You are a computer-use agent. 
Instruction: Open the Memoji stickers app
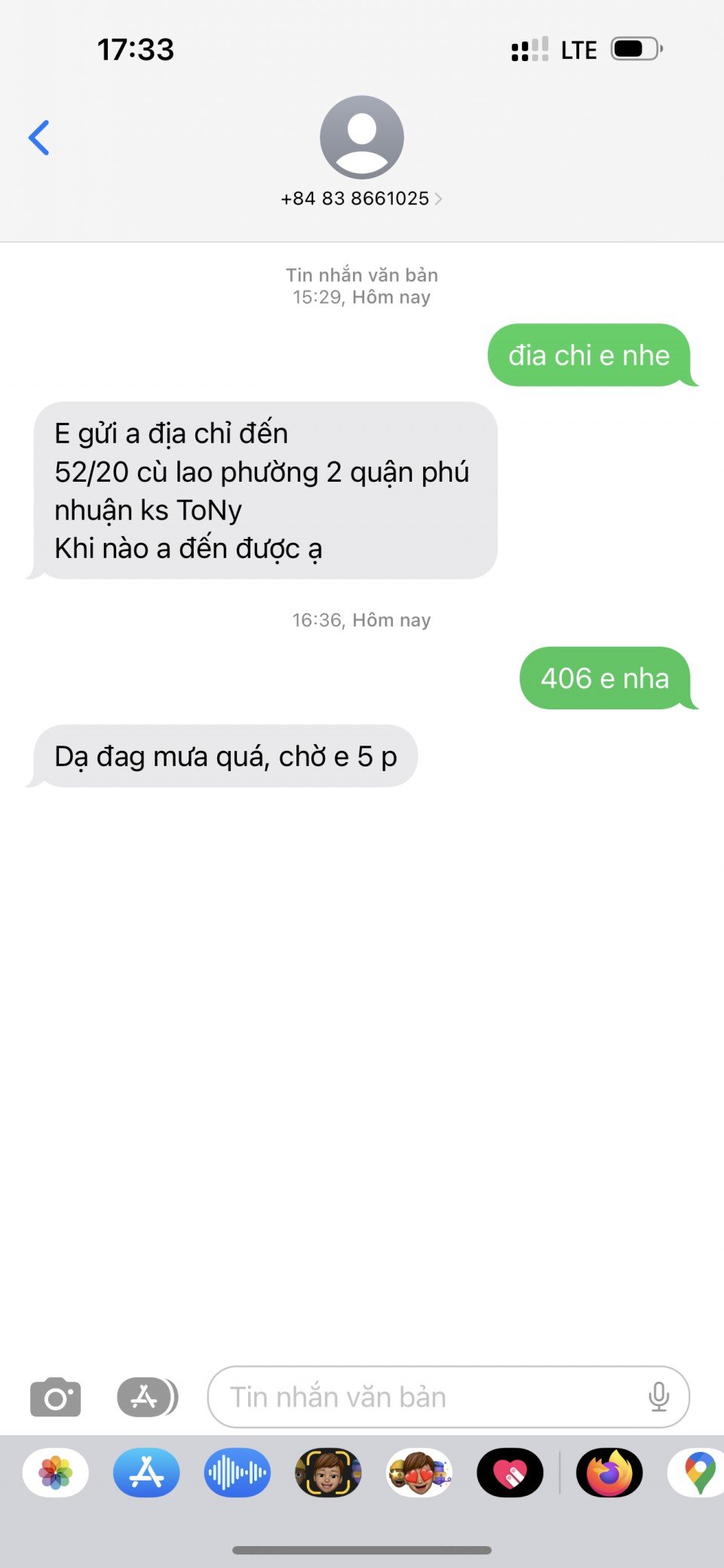click(419, 1472)
